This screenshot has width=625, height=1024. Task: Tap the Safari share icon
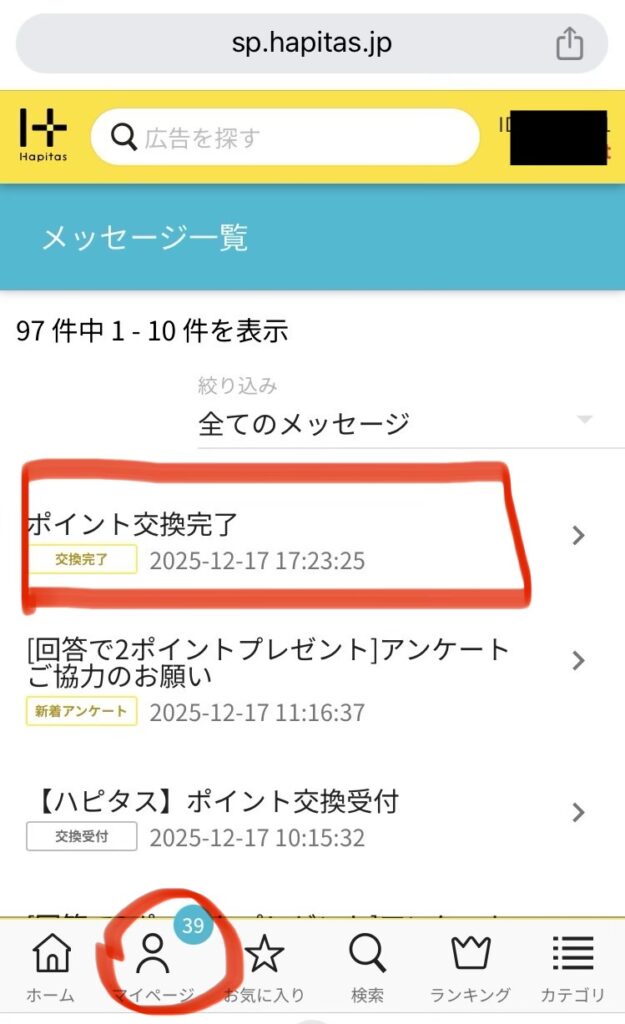pyautogui.click(x=569, y=44)
